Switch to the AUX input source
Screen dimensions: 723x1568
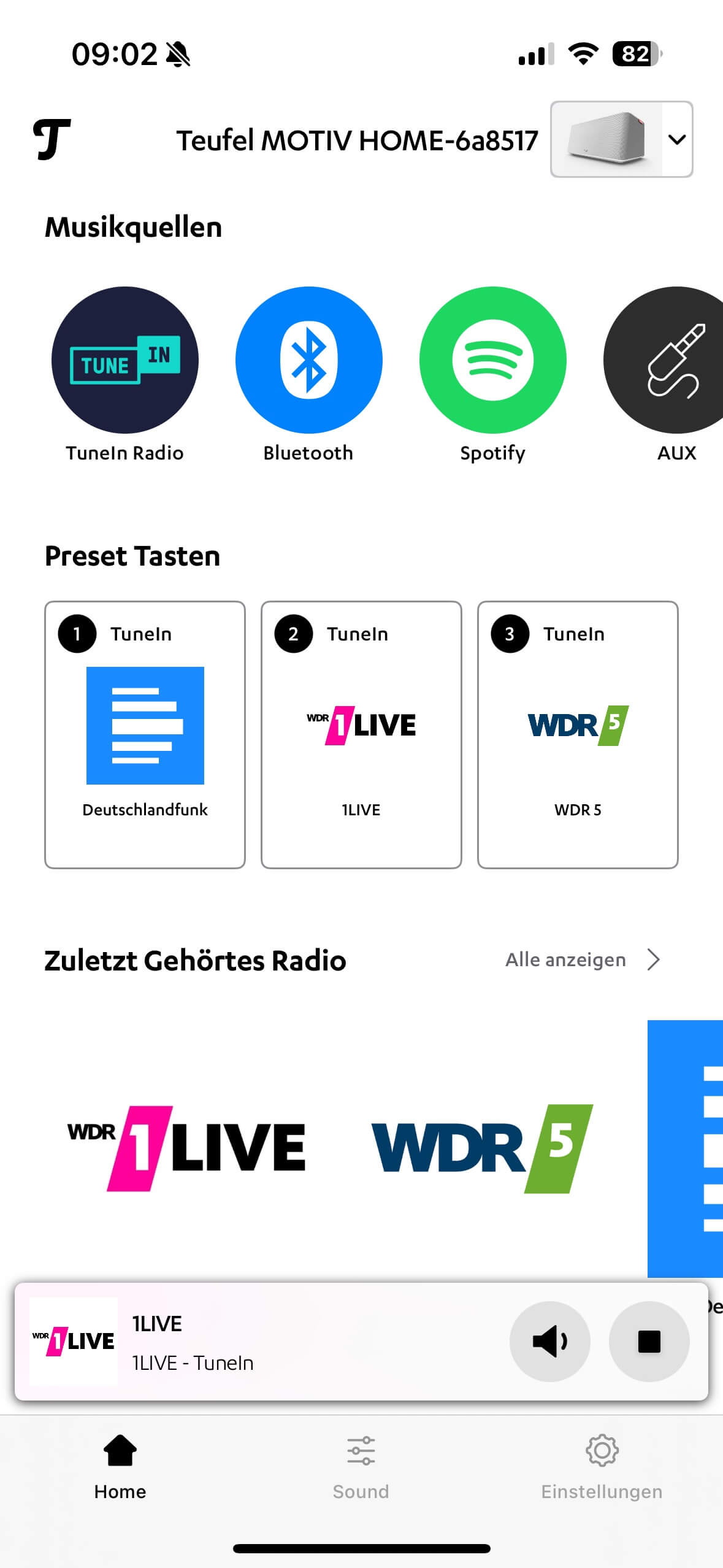pyautogui.click(x=668, y=360)
